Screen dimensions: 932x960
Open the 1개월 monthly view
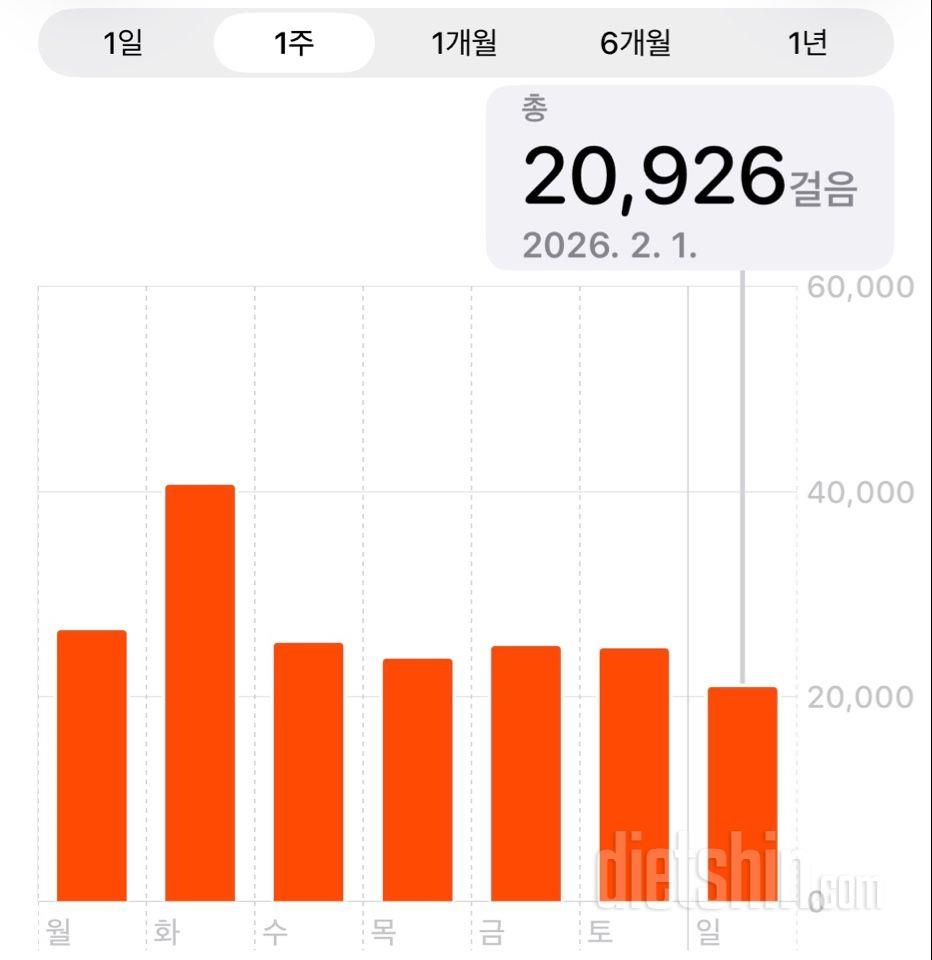pos(462,43)
